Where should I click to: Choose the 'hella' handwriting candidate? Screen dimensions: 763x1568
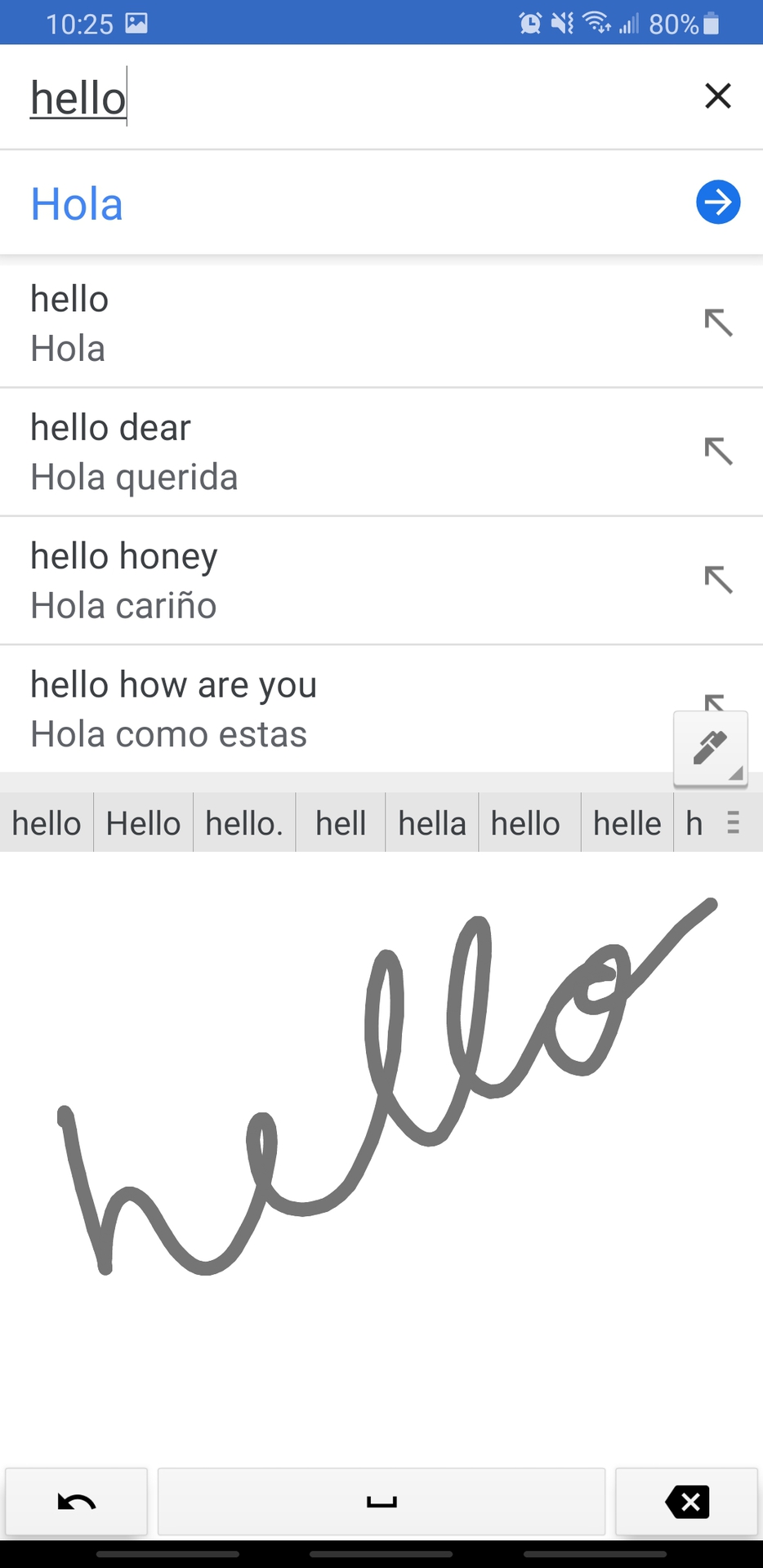pos(432,823)
